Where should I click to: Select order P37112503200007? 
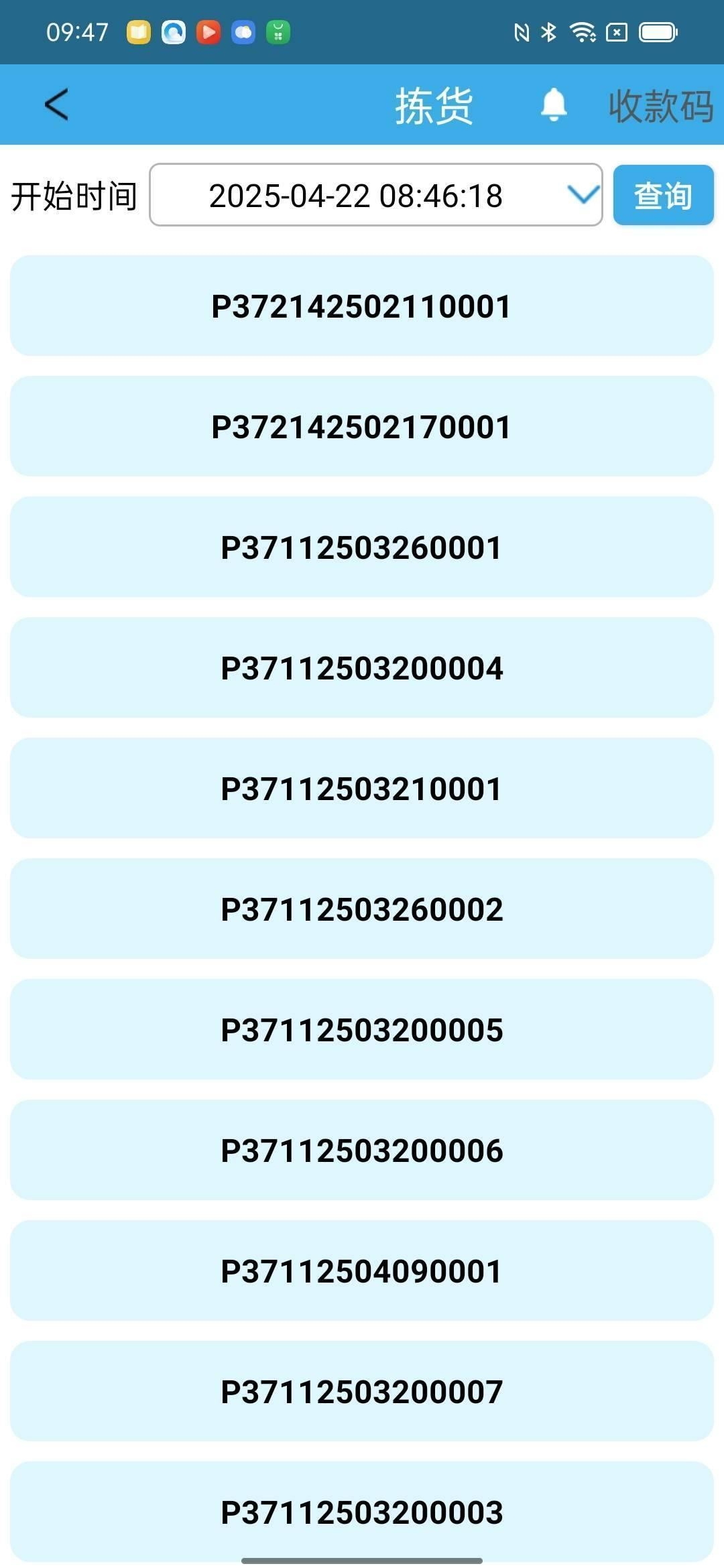pyautogui.click(x=362, y=1391)
